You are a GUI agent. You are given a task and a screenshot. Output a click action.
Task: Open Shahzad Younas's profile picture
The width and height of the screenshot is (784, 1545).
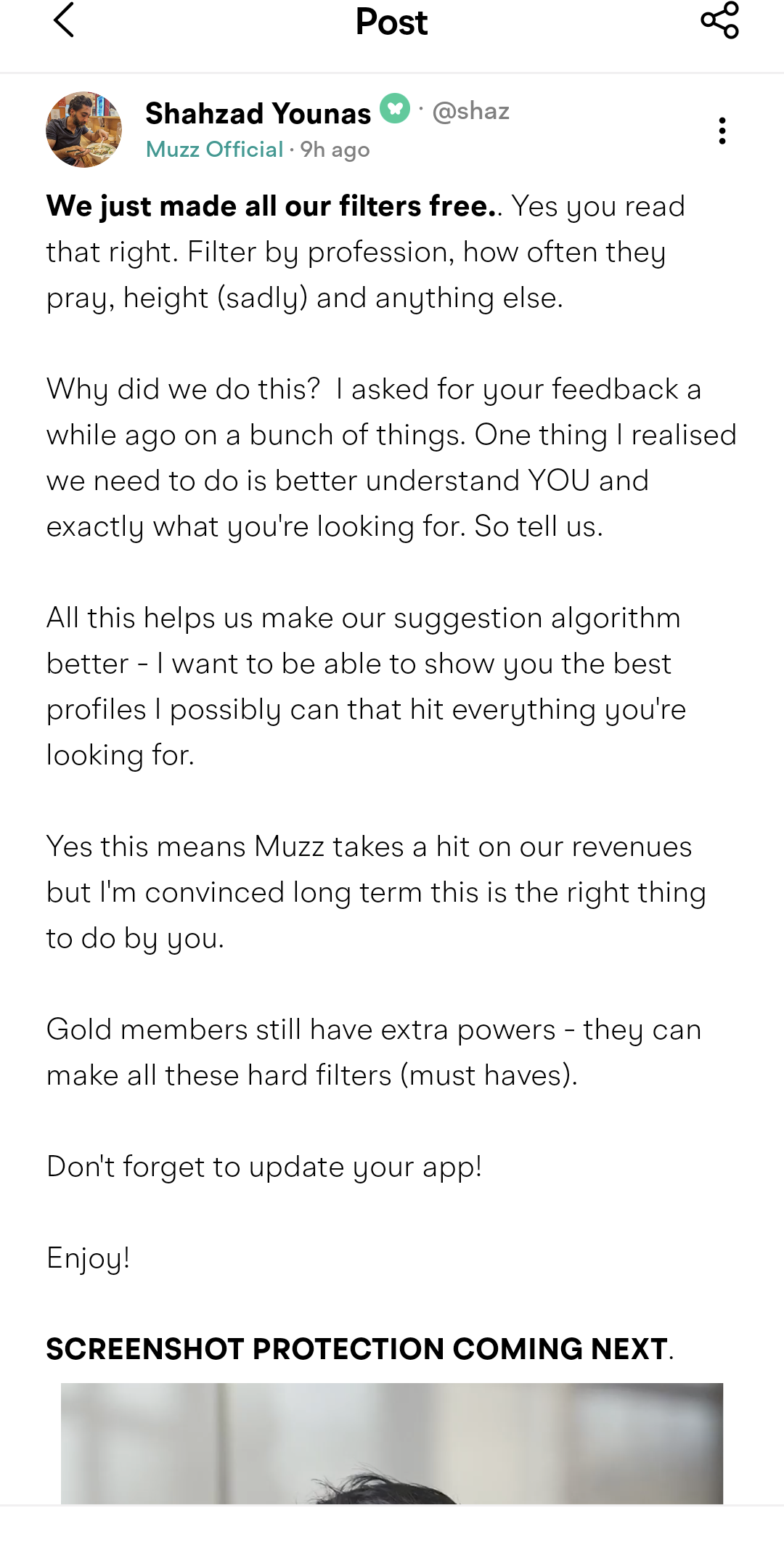(x=83, y=130)
